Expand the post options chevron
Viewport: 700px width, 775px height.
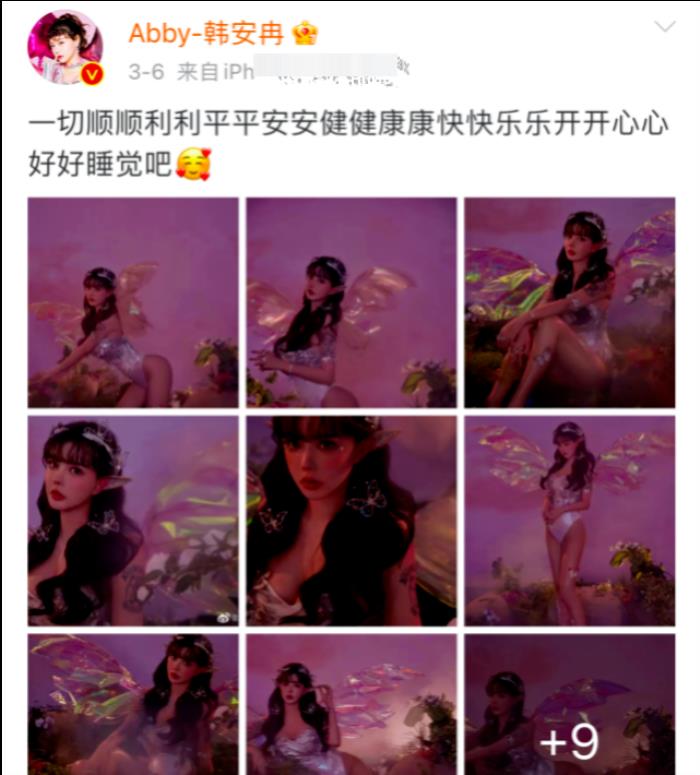(664, 27)
